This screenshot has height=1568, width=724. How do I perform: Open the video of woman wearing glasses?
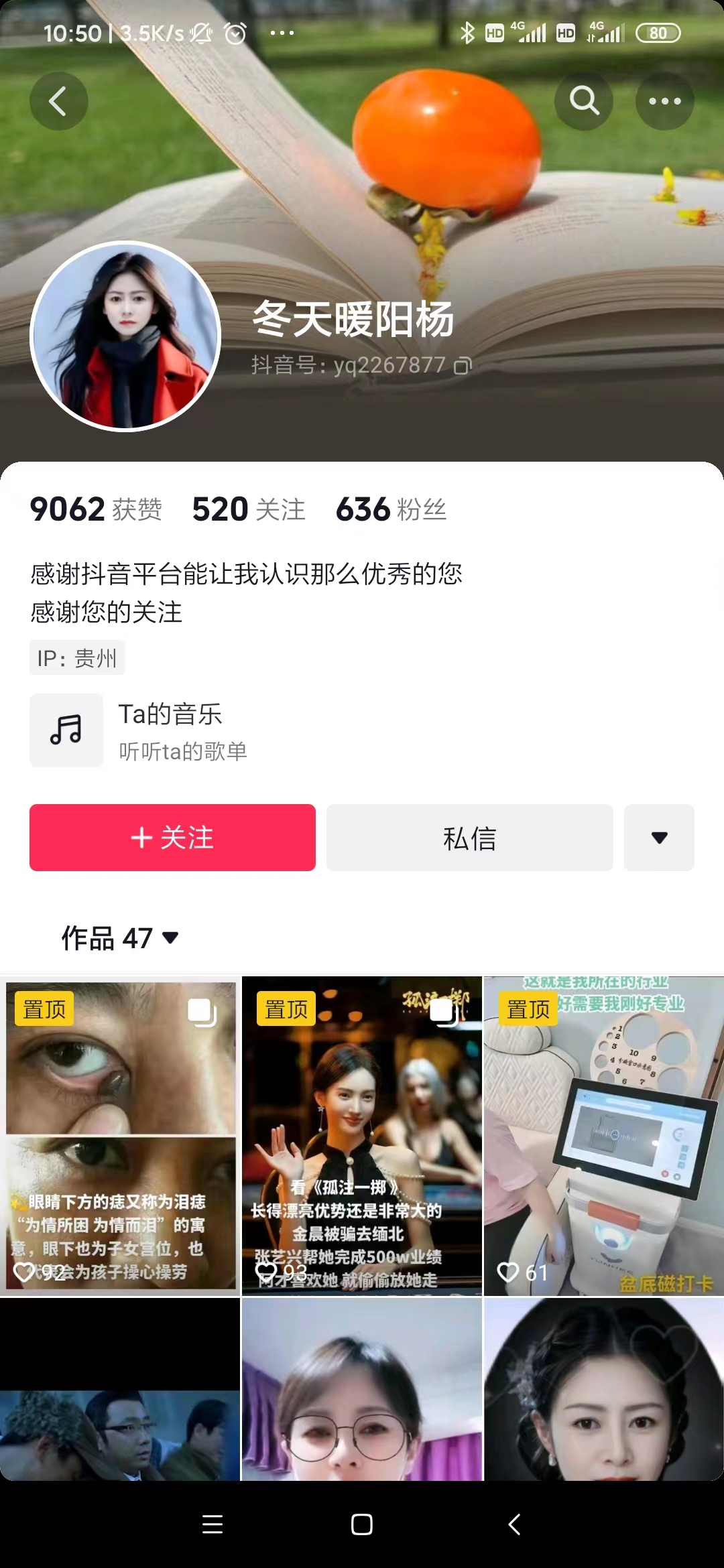pyautogui.click(x=362, y=1390)
